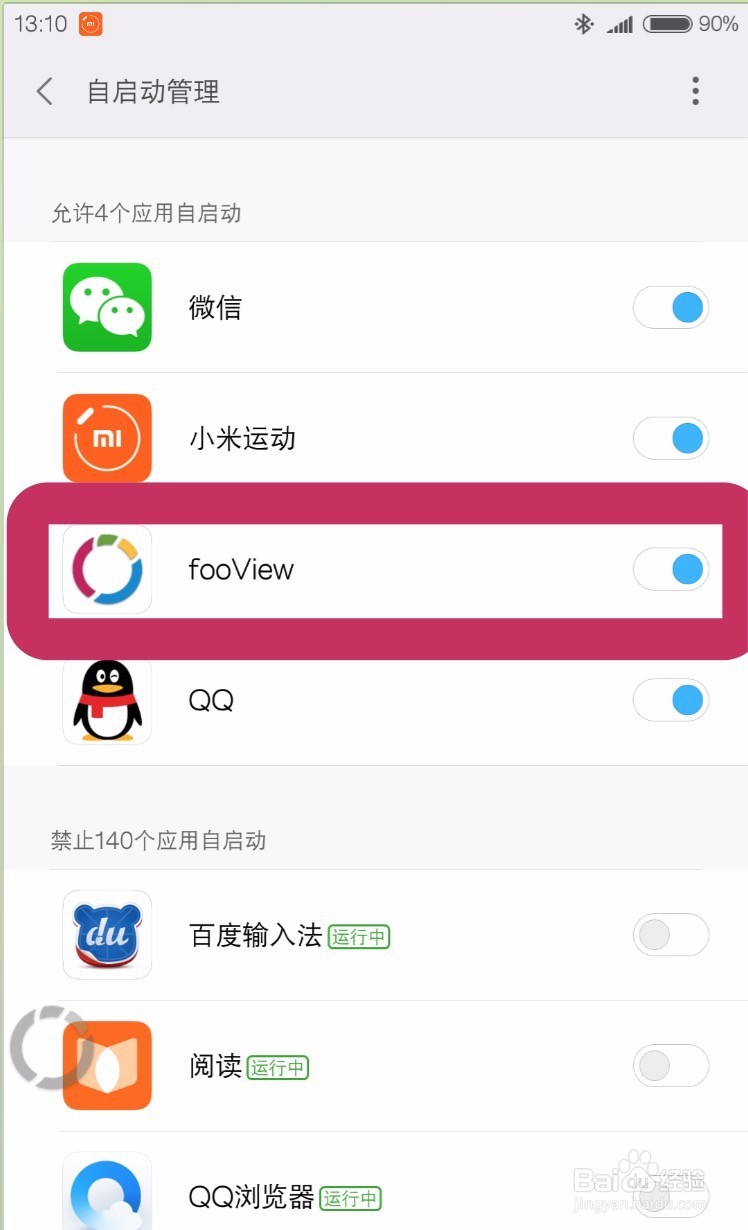Disable the fooView autostart toggle
748x1230 pixels.
pos(671,569)
